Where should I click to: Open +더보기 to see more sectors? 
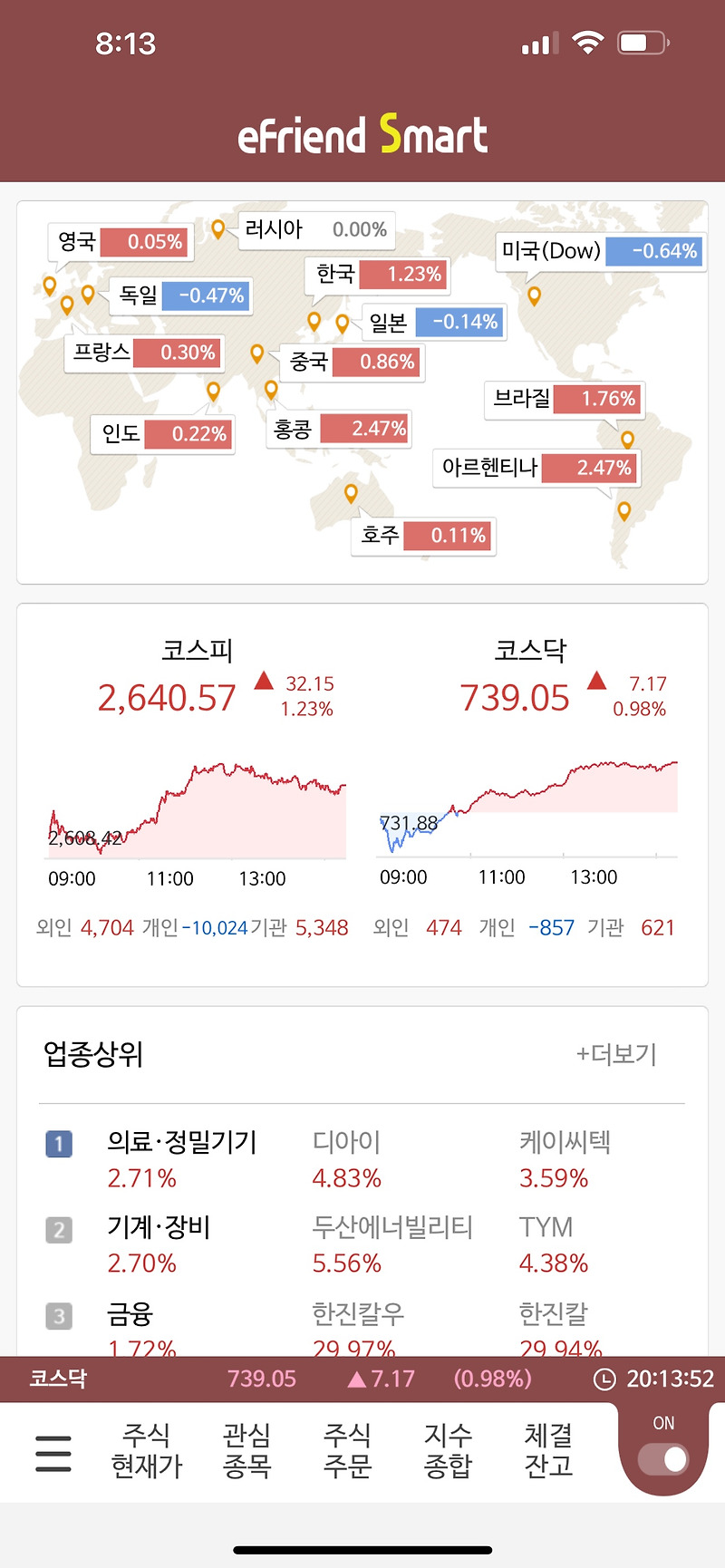[x=618, y=1054]
